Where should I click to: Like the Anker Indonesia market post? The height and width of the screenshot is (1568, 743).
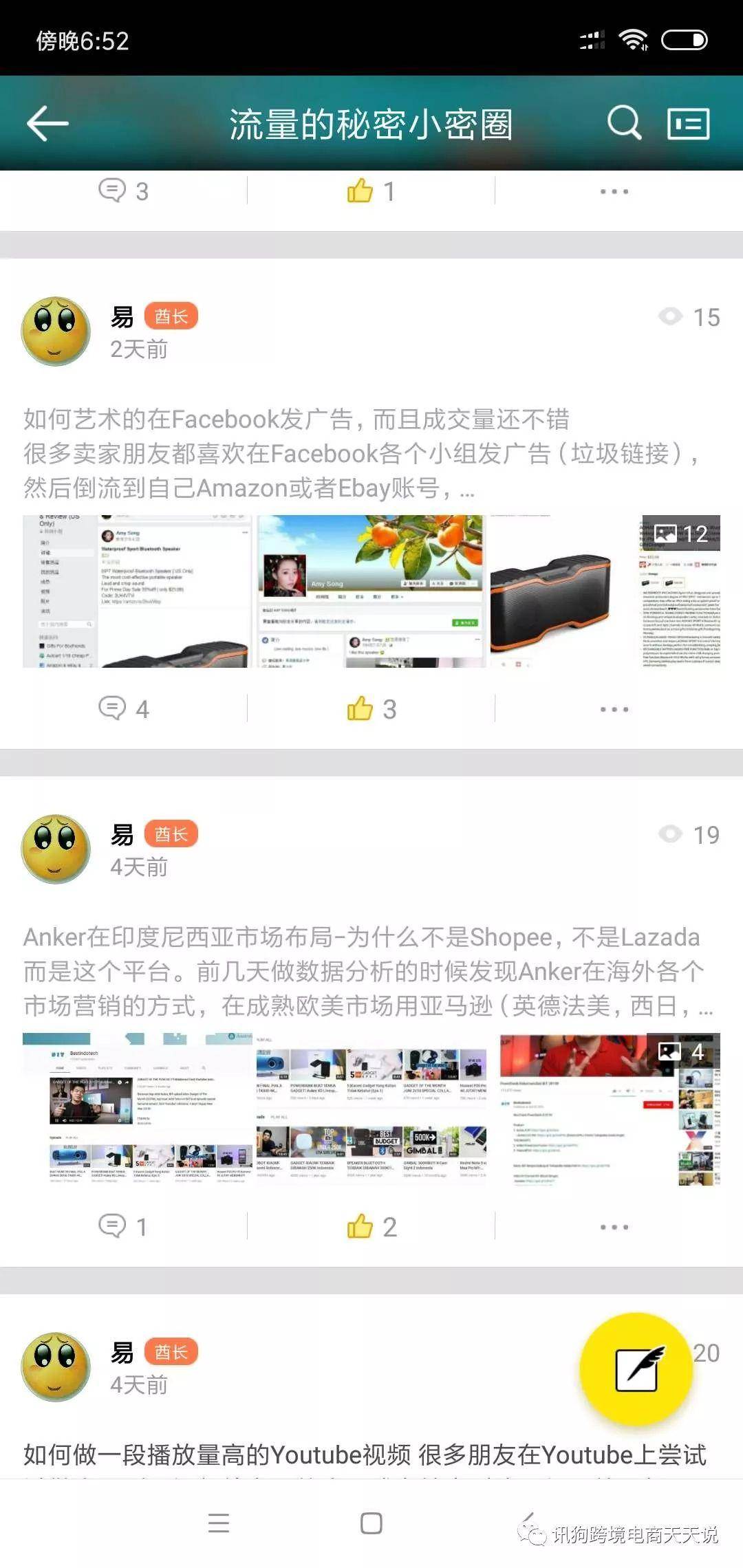[371, 1226]
